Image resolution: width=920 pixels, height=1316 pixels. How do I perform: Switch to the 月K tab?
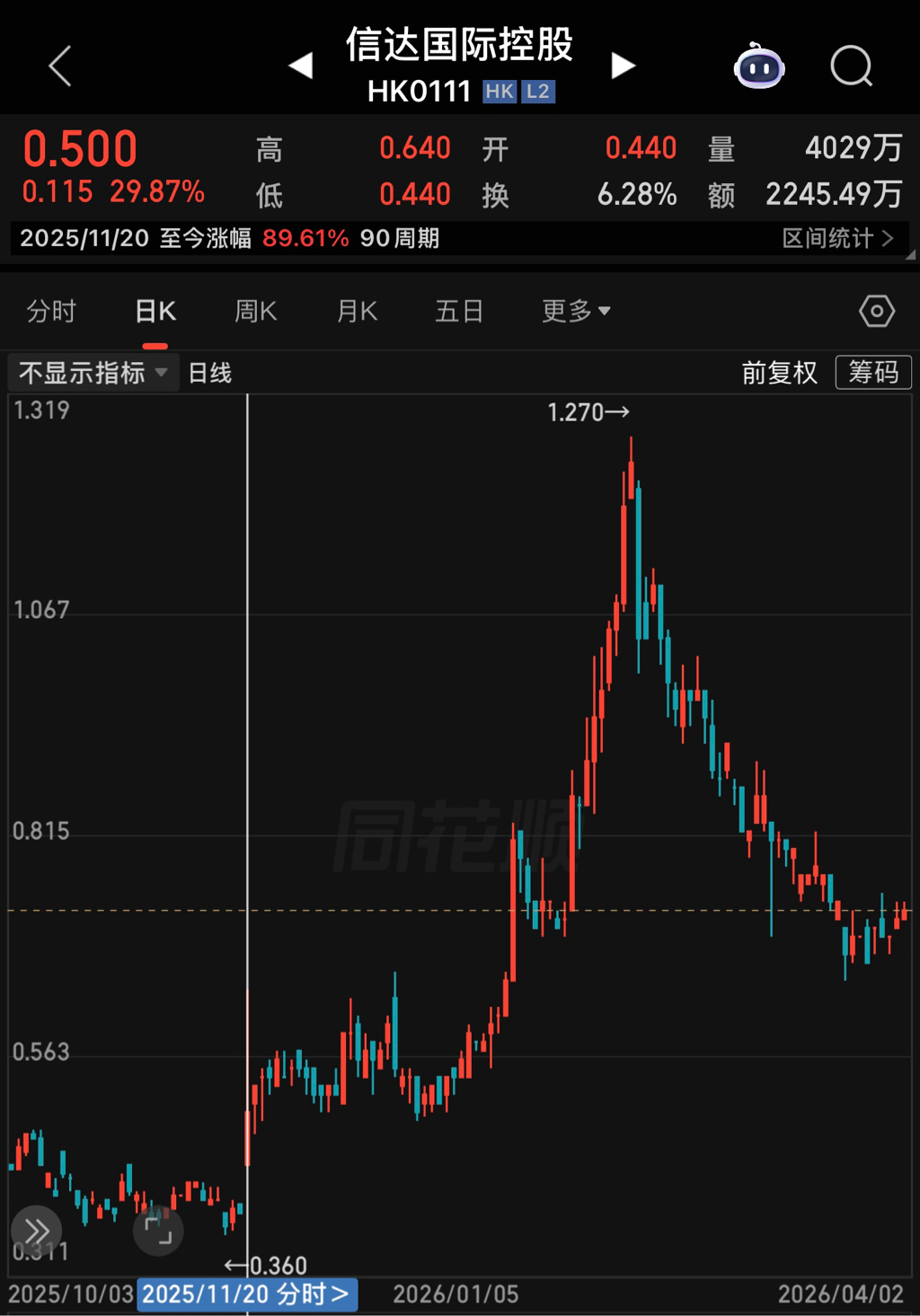pyautogui.click(x=357, y=312)
